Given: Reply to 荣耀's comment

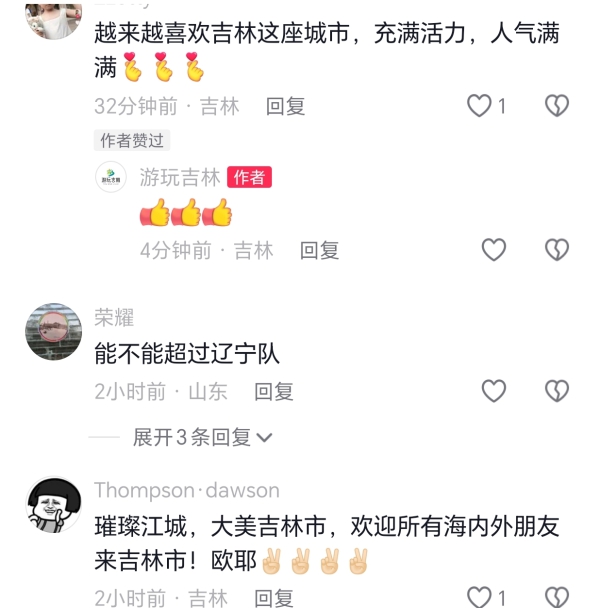Looking at the screenshot, I should [x=273, y=392].
